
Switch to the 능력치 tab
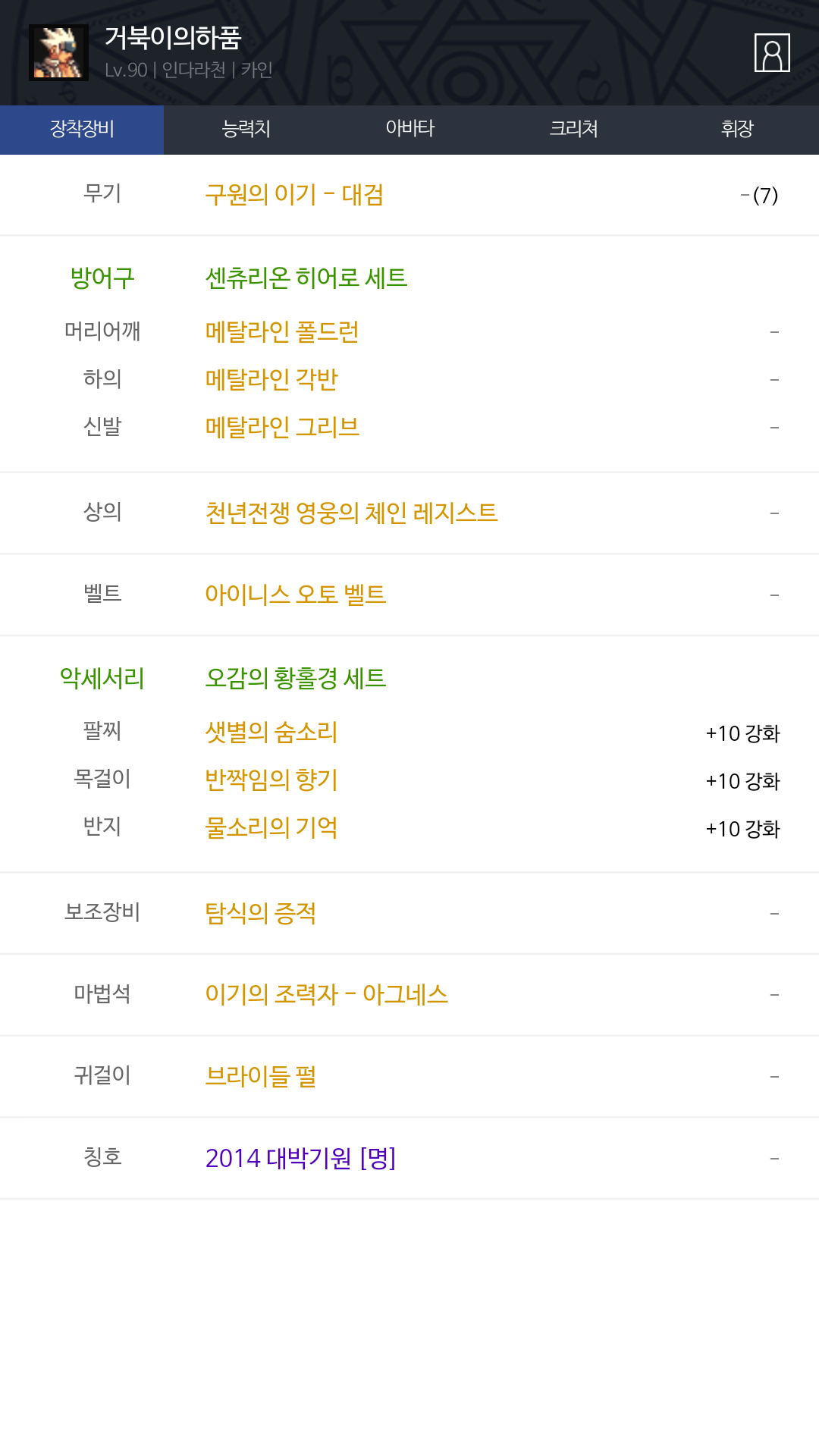246,129
